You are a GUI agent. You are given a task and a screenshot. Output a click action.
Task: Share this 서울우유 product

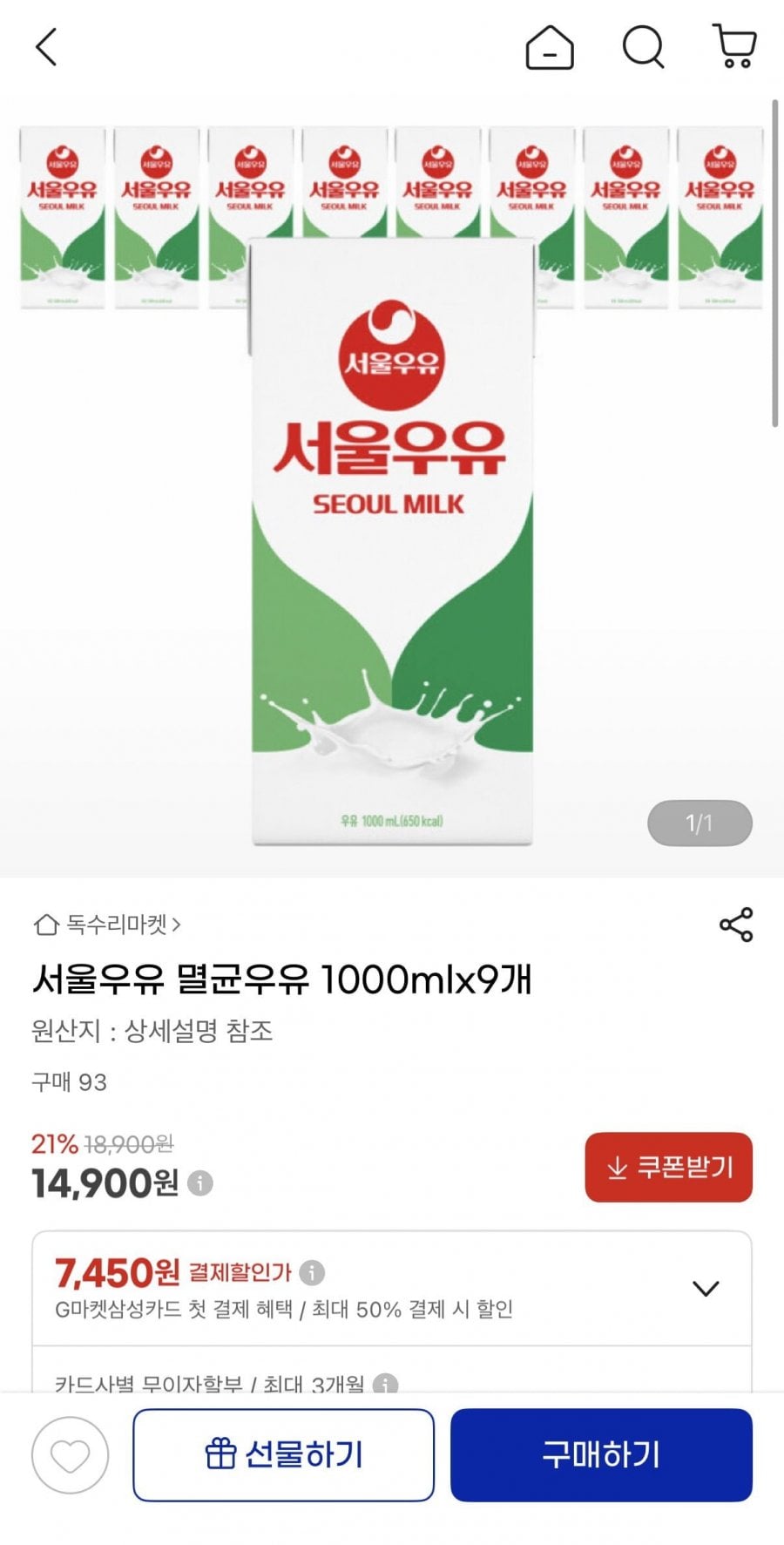coord(736,925)
